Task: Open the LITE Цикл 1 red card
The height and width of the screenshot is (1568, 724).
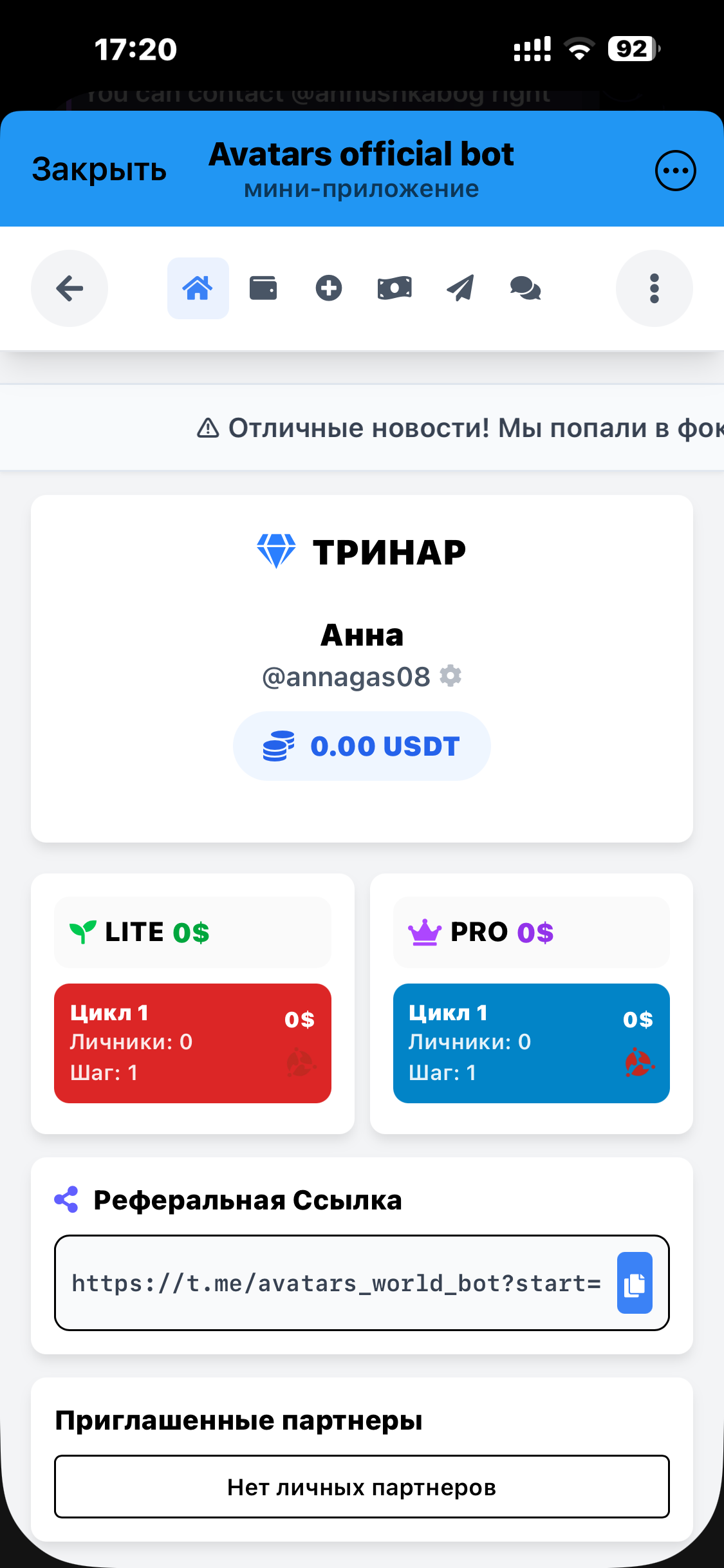Action: click(192, 1043)
